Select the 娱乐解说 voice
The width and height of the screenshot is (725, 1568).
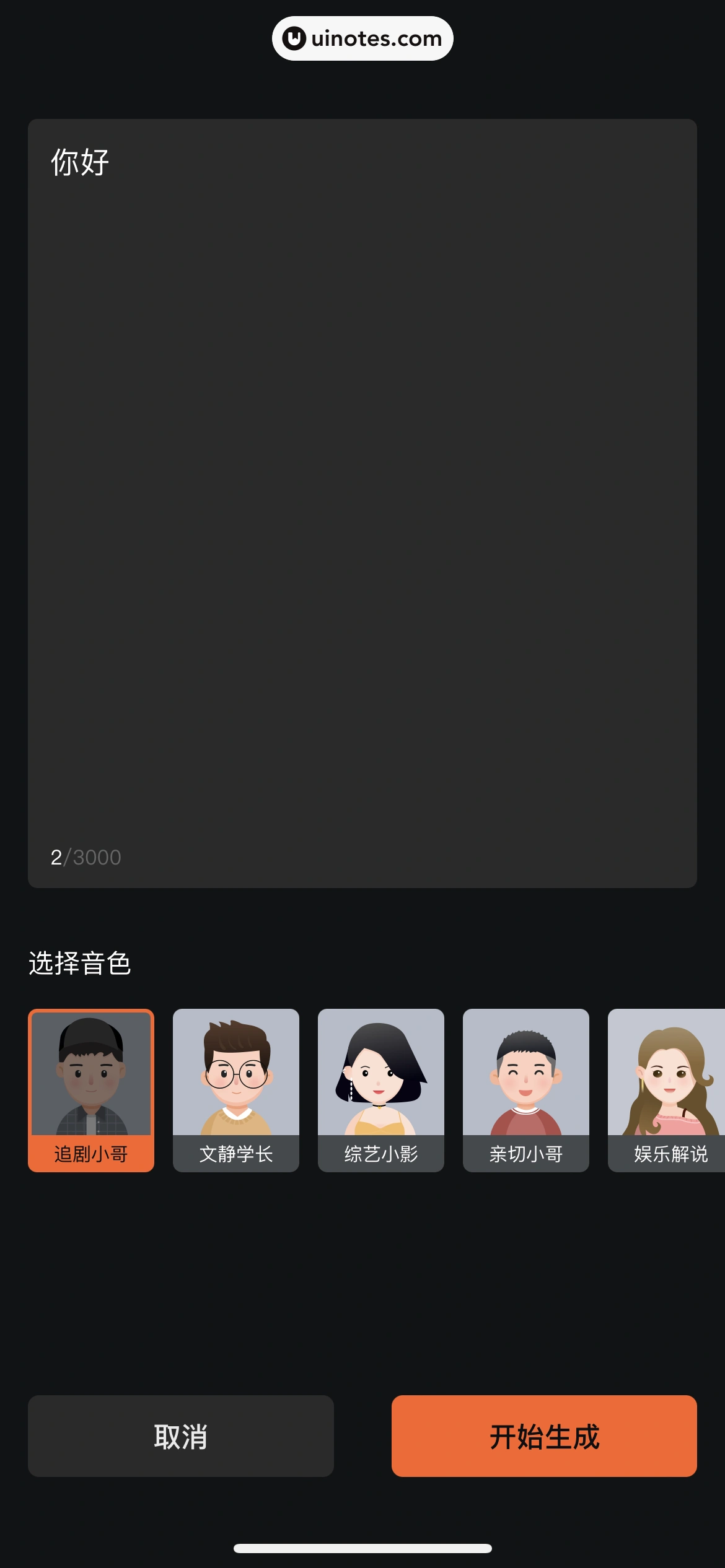point(666,1090)
